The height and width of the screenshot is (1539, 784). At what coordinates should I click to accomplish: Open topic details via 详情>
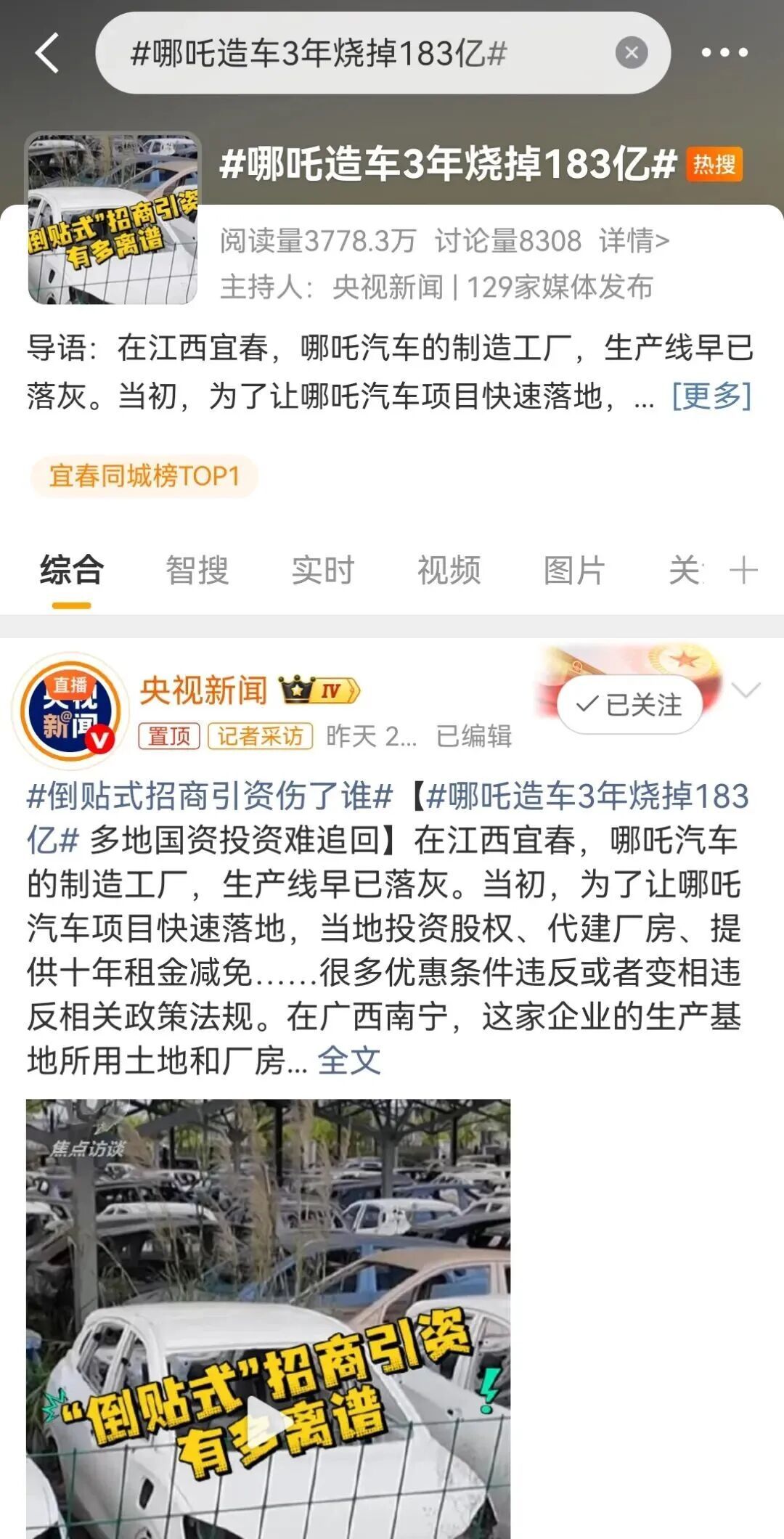(634, 240)
